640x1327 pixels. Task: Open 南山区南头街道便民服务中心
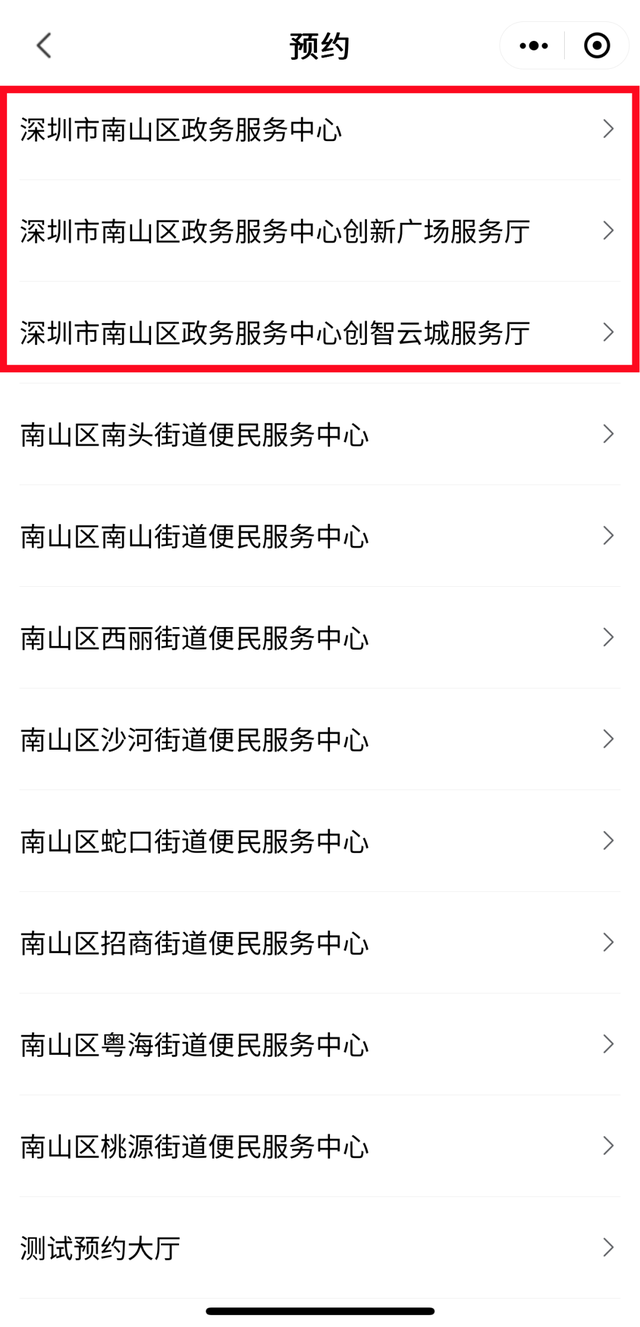click(x=318, y=435)
